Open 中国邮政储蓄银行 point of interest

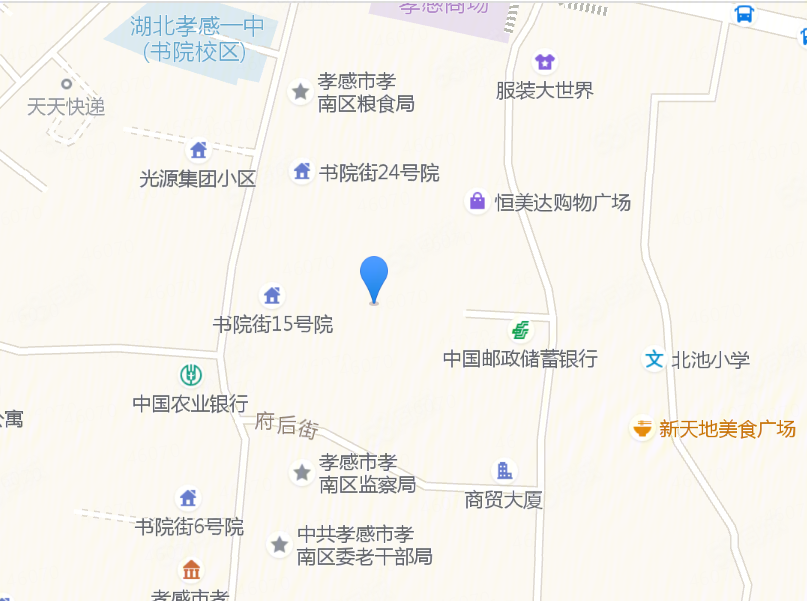(x=520, y=330)
